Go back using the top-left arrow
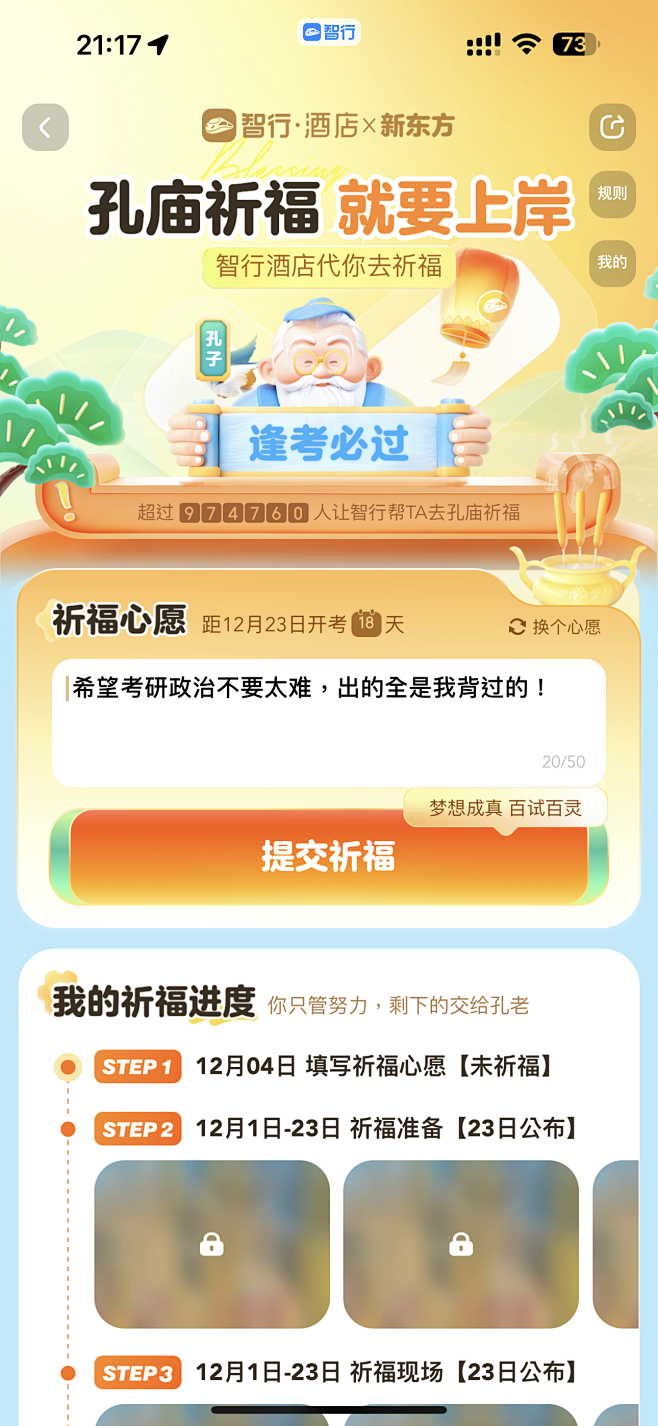Screen dimensions: 658x1426 45,127
